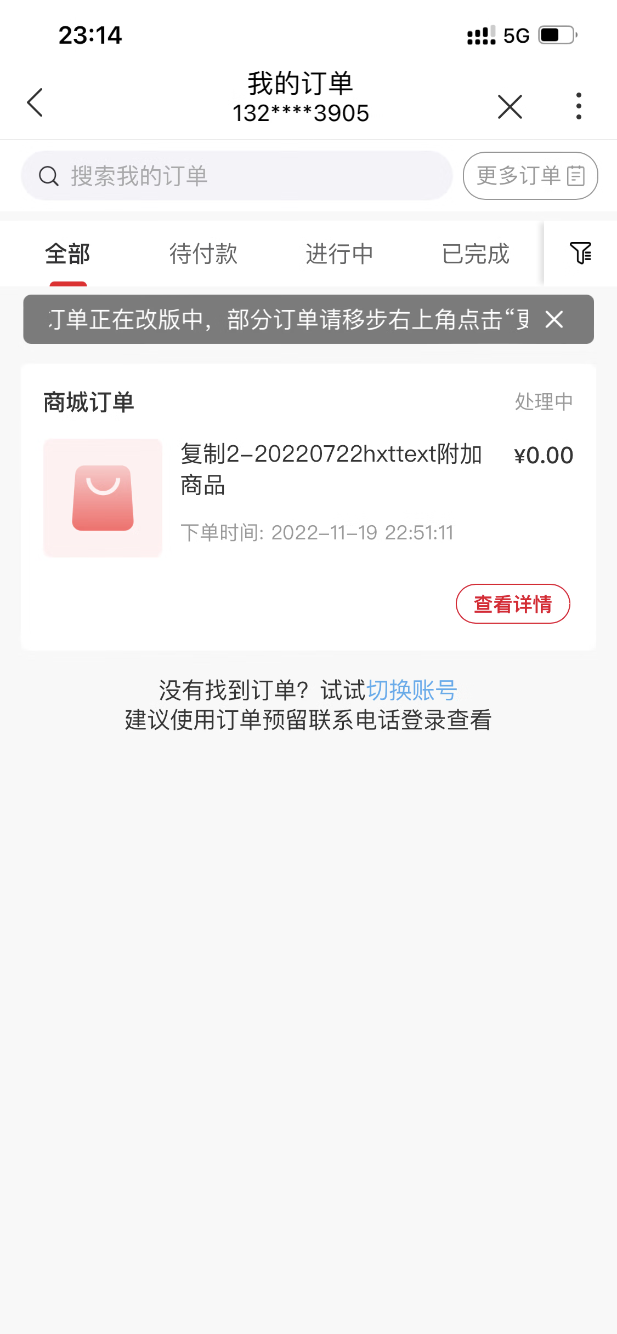Open the order filter icon
The width and height of the screenshot is (617, 1334).
[x=581, y=253]
